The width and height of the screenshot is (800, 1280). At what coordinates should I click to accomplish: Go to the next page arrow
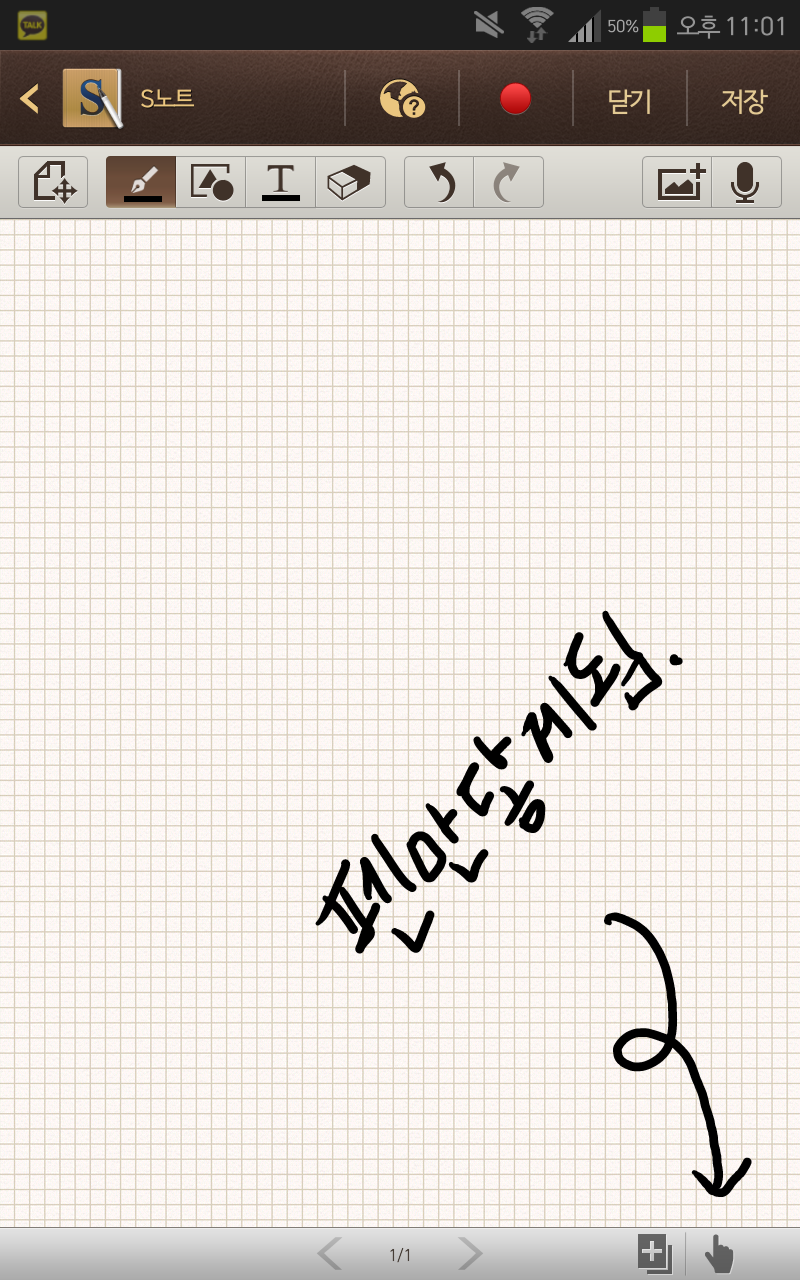470,1253
